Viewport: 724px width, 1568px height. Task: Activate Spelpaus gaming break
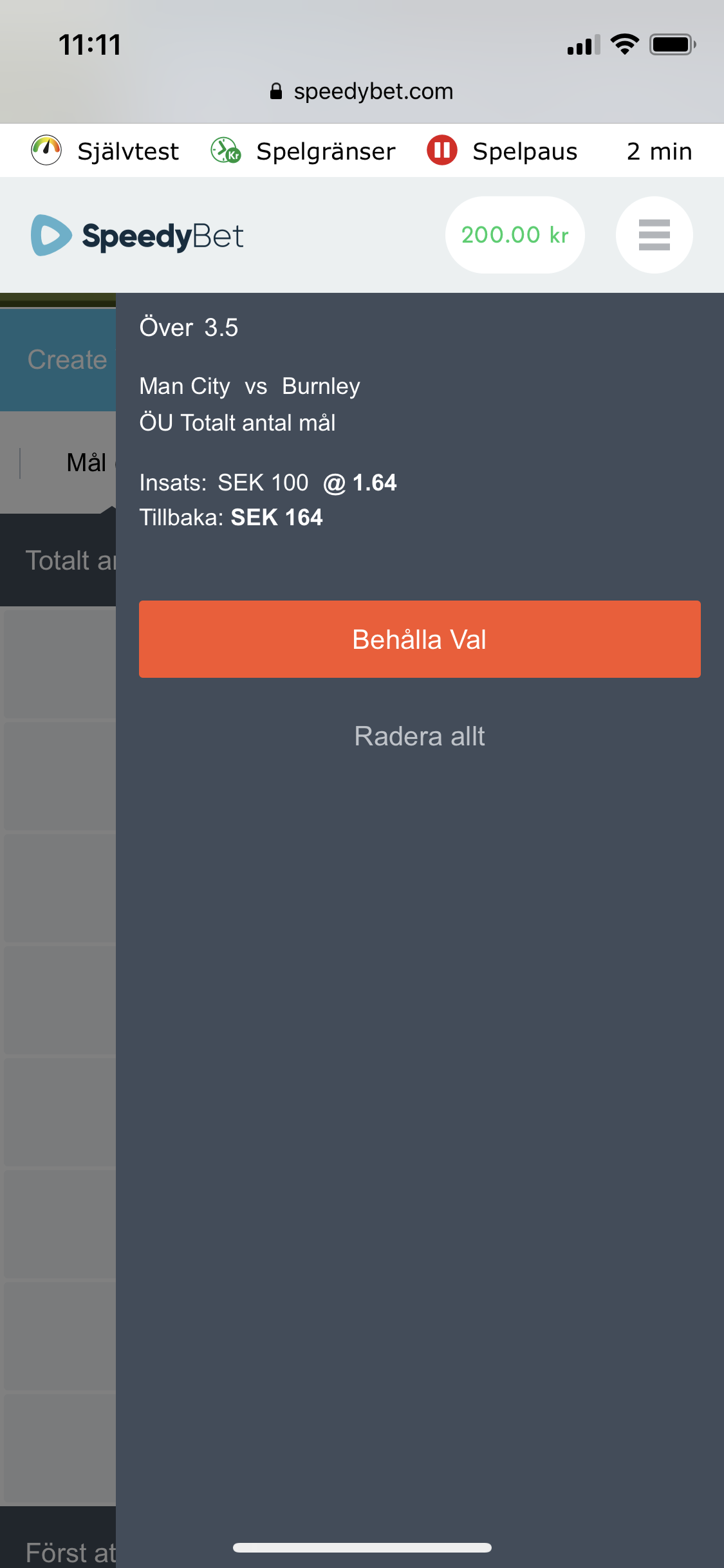502,151
